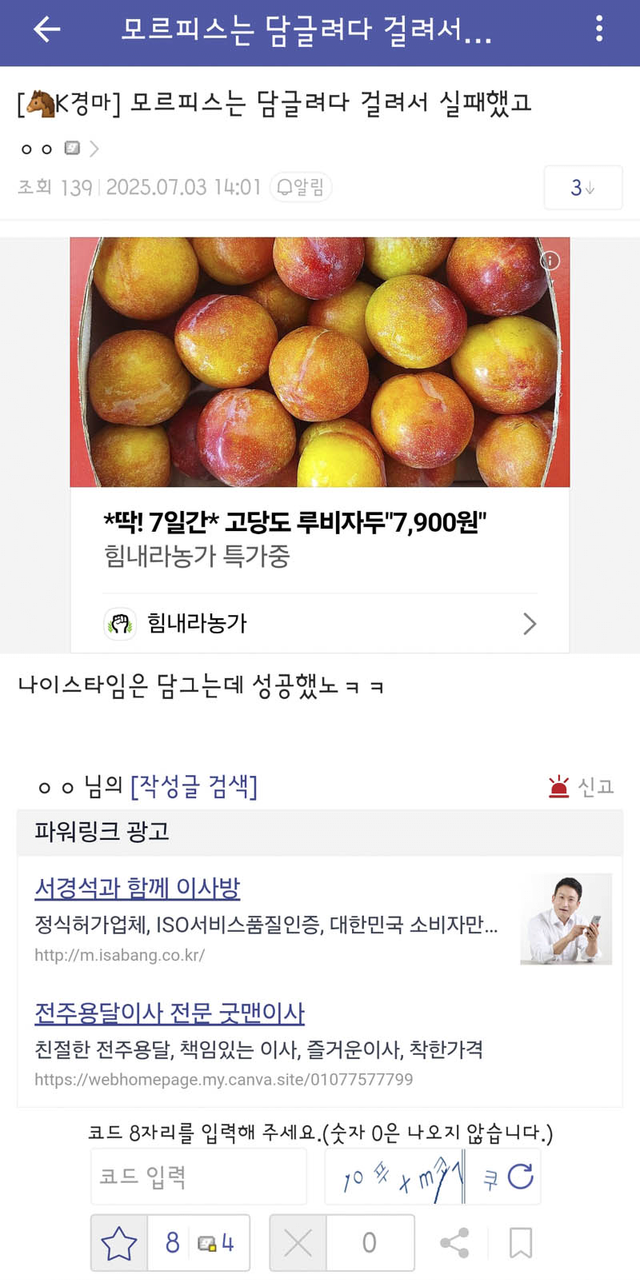Open the three-dot overflow menu
The width and height of the screenshot is (640, 1280).
coord(599,29)
